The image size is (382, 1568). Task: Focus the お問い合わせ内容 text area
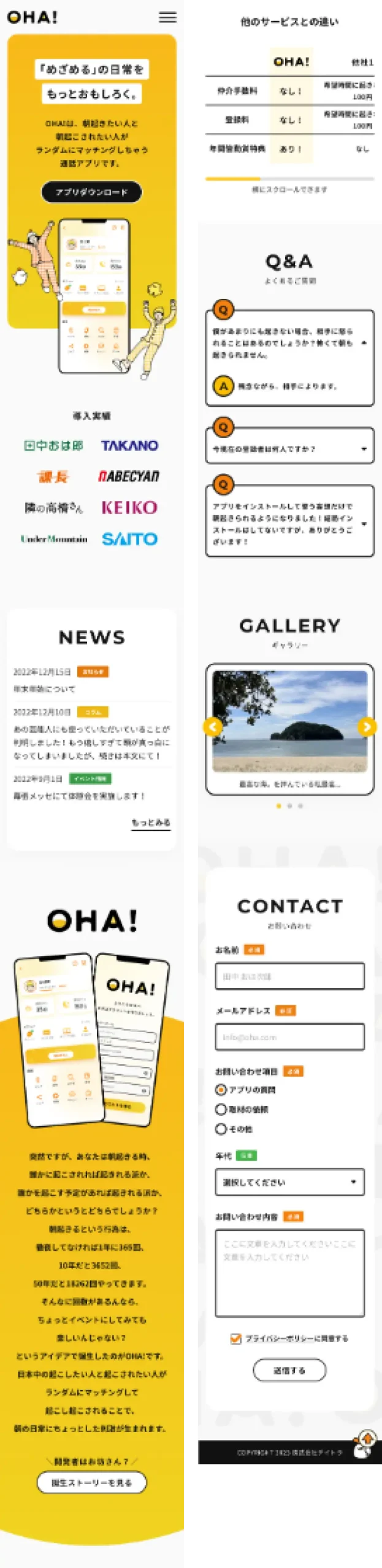coord(289,1273)
